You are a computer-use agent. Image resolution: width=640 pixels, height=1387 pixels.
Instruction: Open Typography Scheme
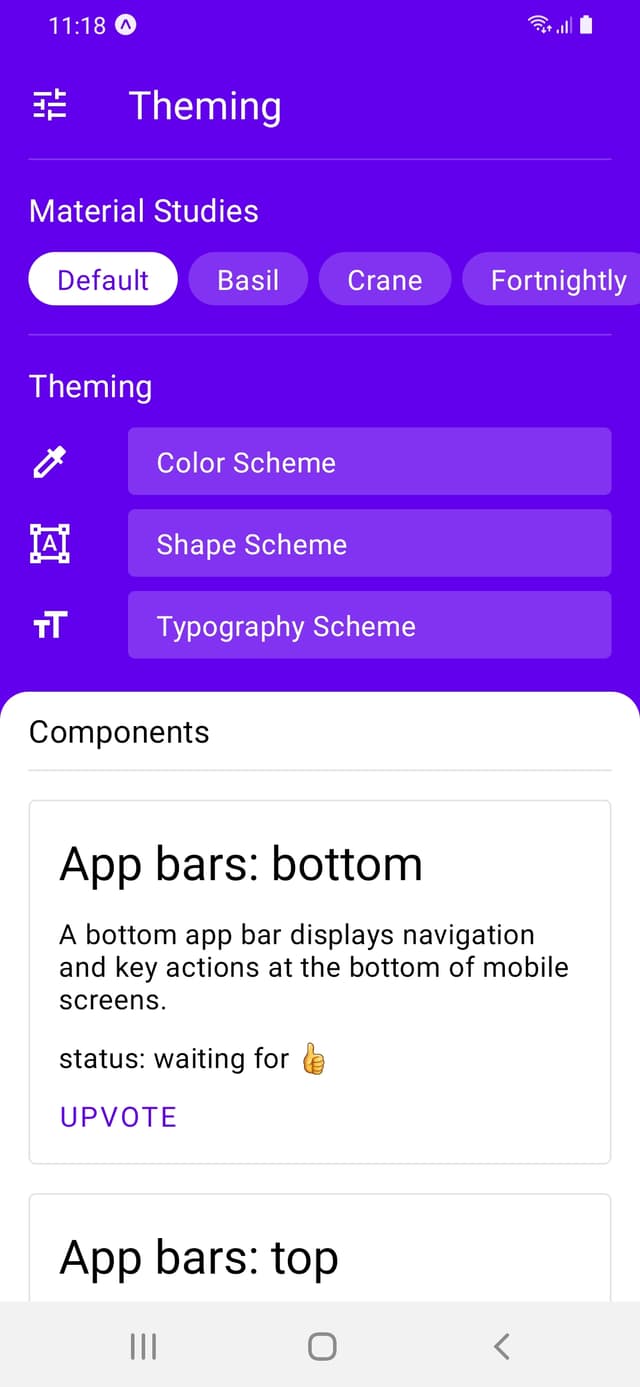(x=369, y=626)
